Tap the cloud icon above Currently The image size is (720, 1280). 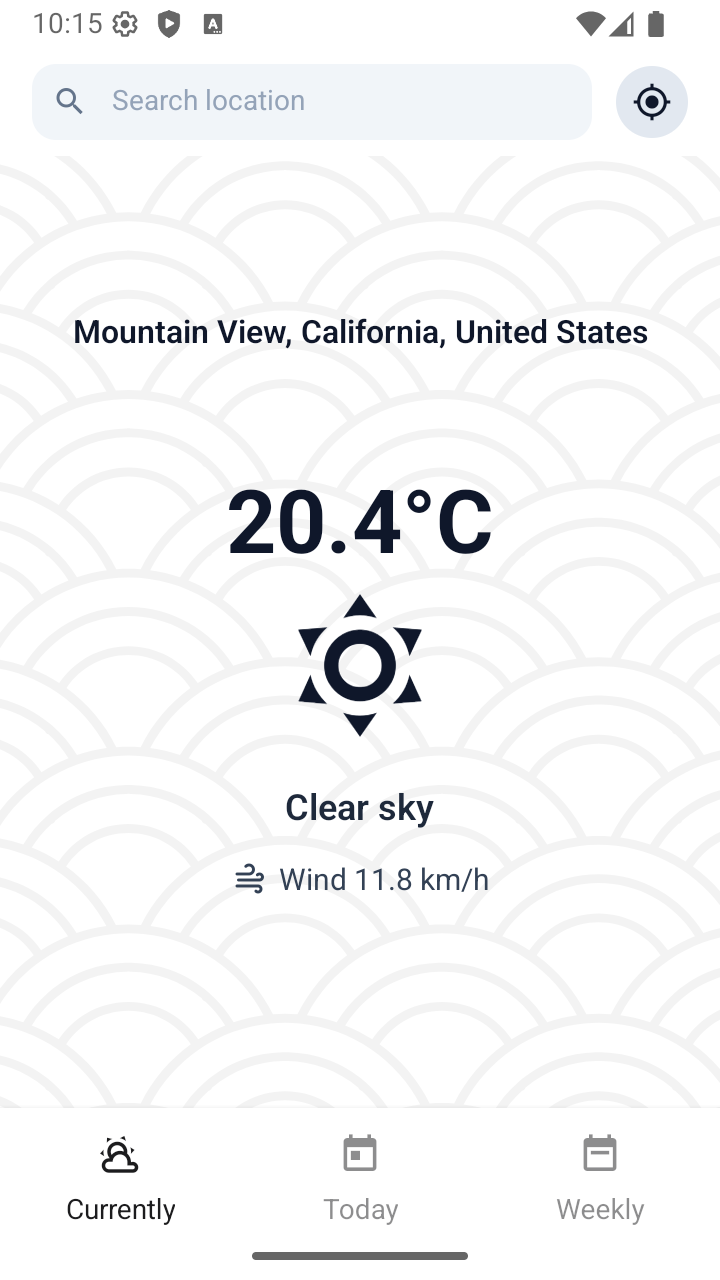pyautogui.click(x=120, y=1155)
